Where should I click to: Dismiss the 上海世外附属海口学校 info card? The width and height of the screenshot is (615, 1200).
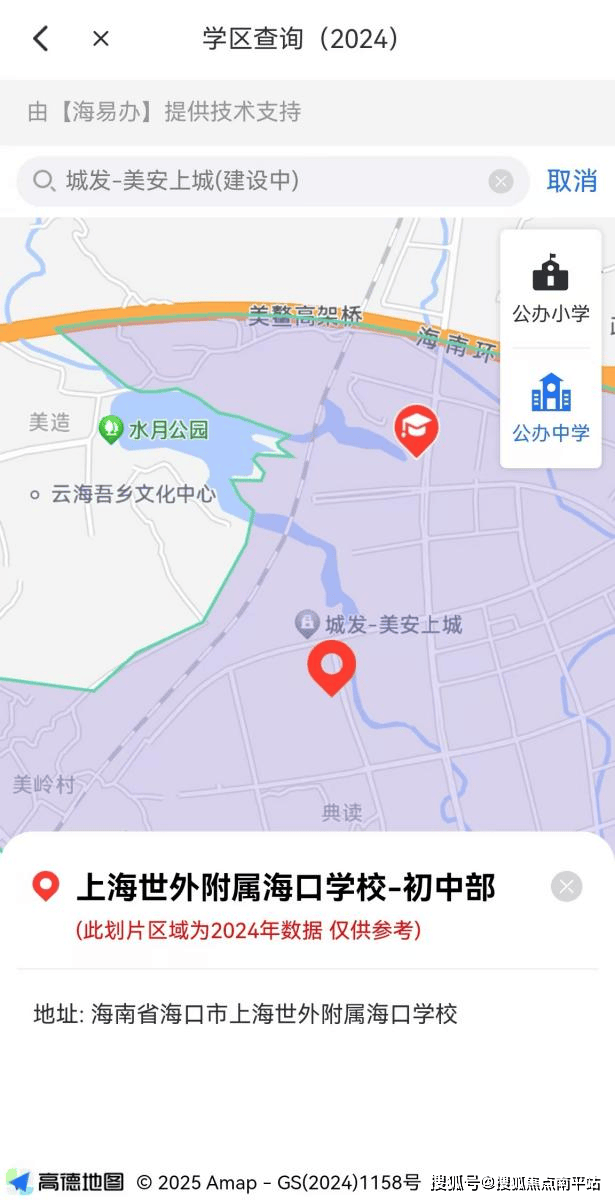point(566,886)
